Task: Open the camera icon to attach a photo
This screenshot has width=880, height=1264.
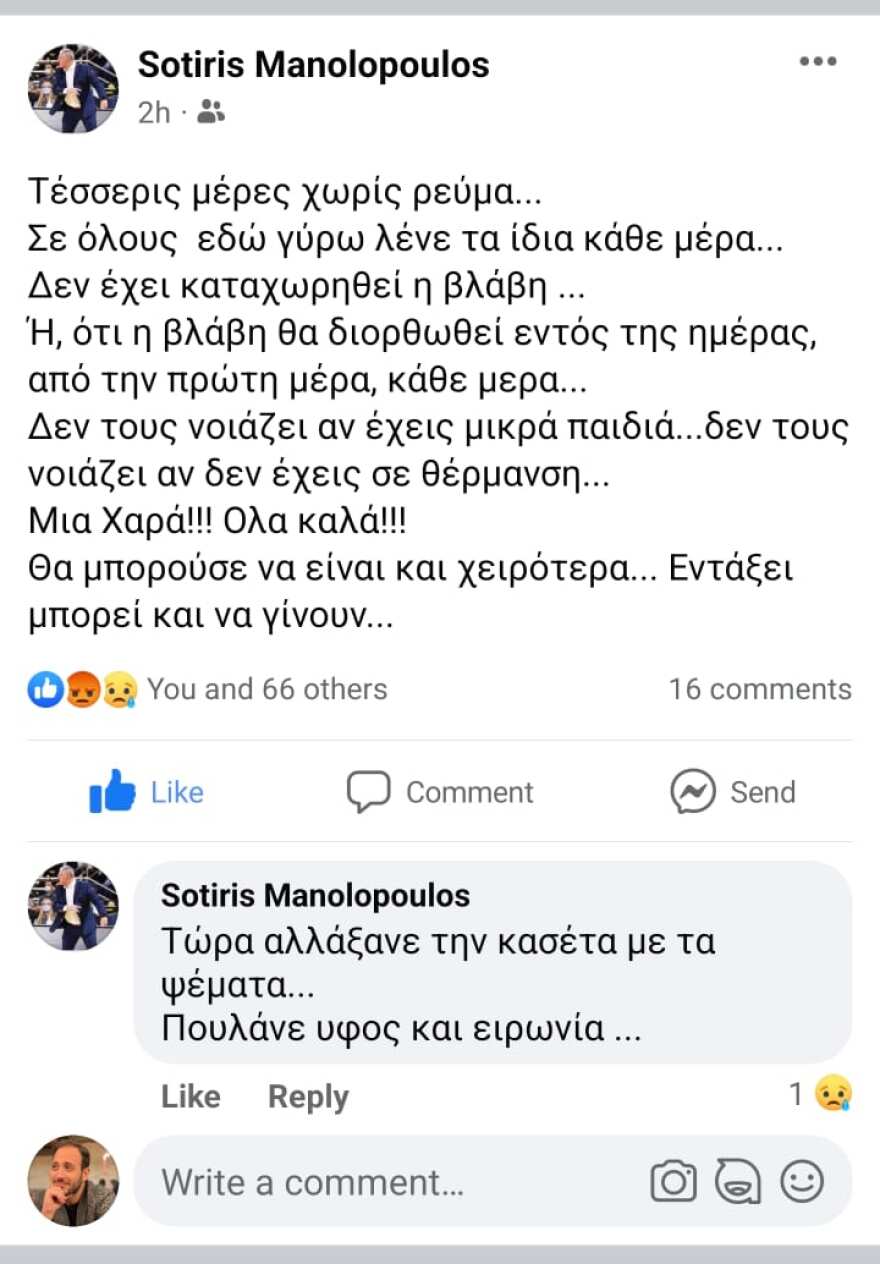Action: click(672, 1181)
